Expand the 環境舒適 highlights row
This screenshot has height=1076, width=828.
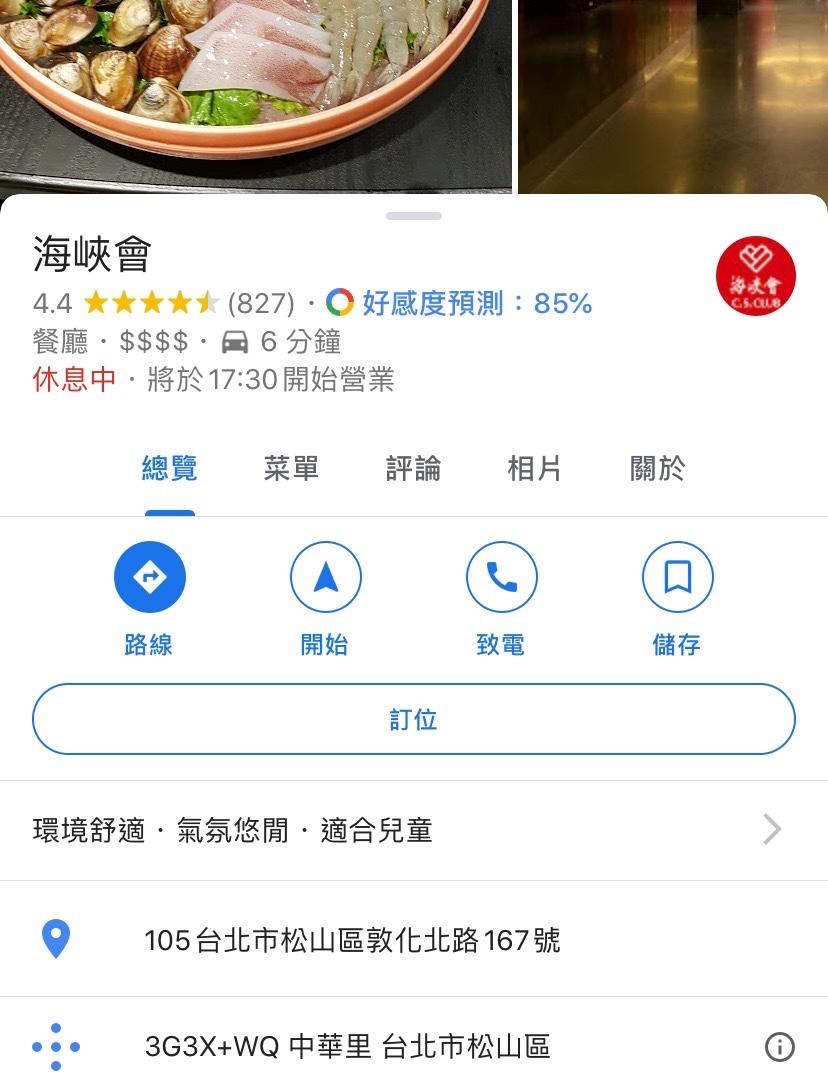[x=414, y=830]
